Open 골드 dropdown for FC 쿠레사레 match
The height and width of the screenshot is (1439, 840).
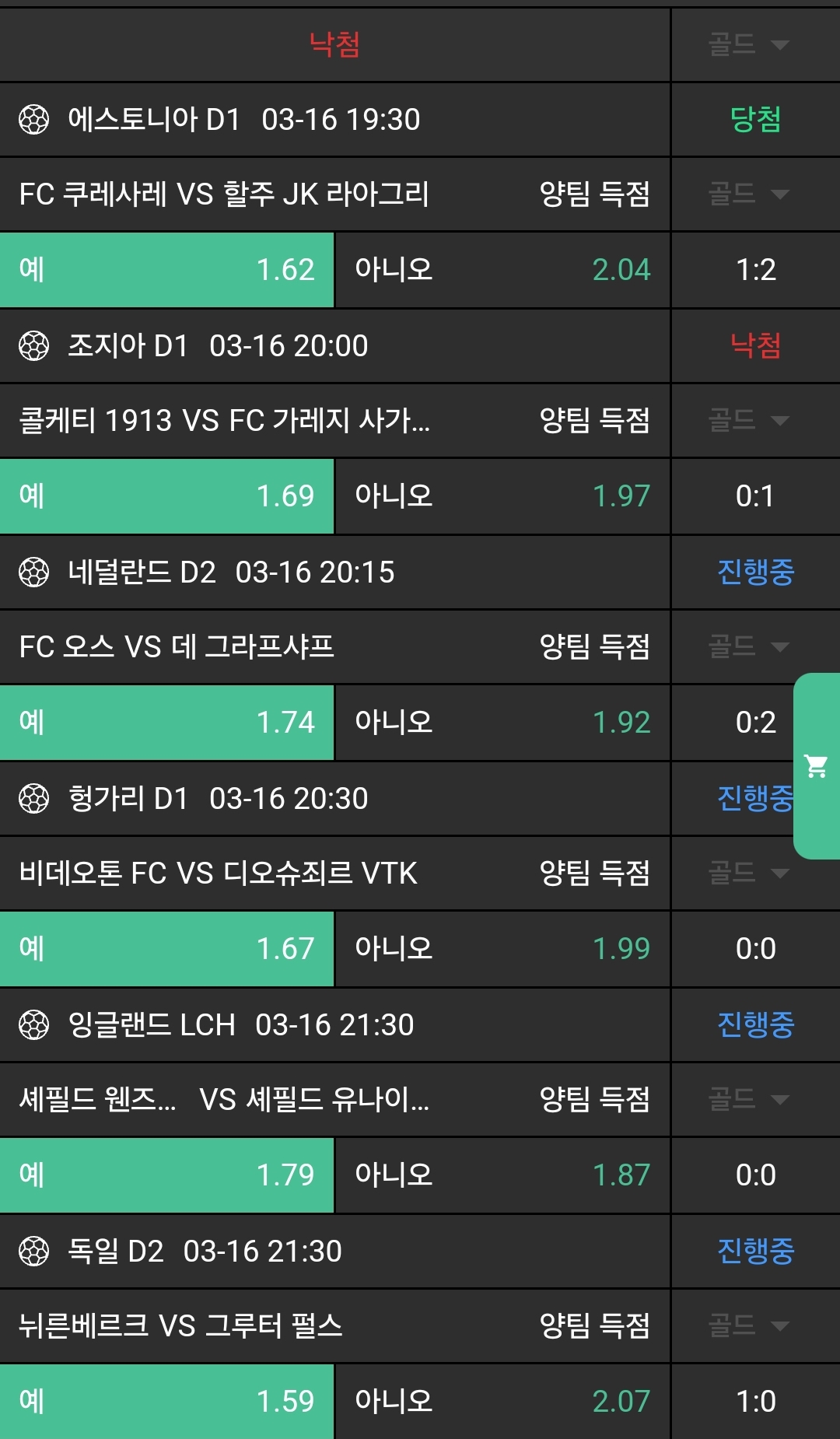coord(748,194)
